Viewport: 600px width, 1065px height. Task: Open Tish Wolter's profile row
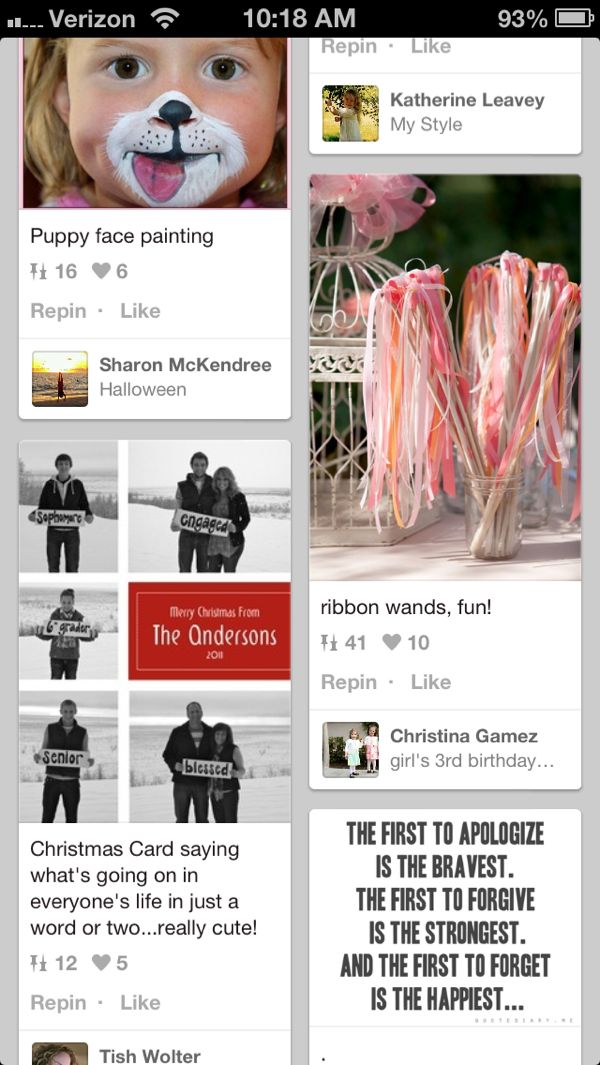pyautogui.click(x=155, y=1048)
